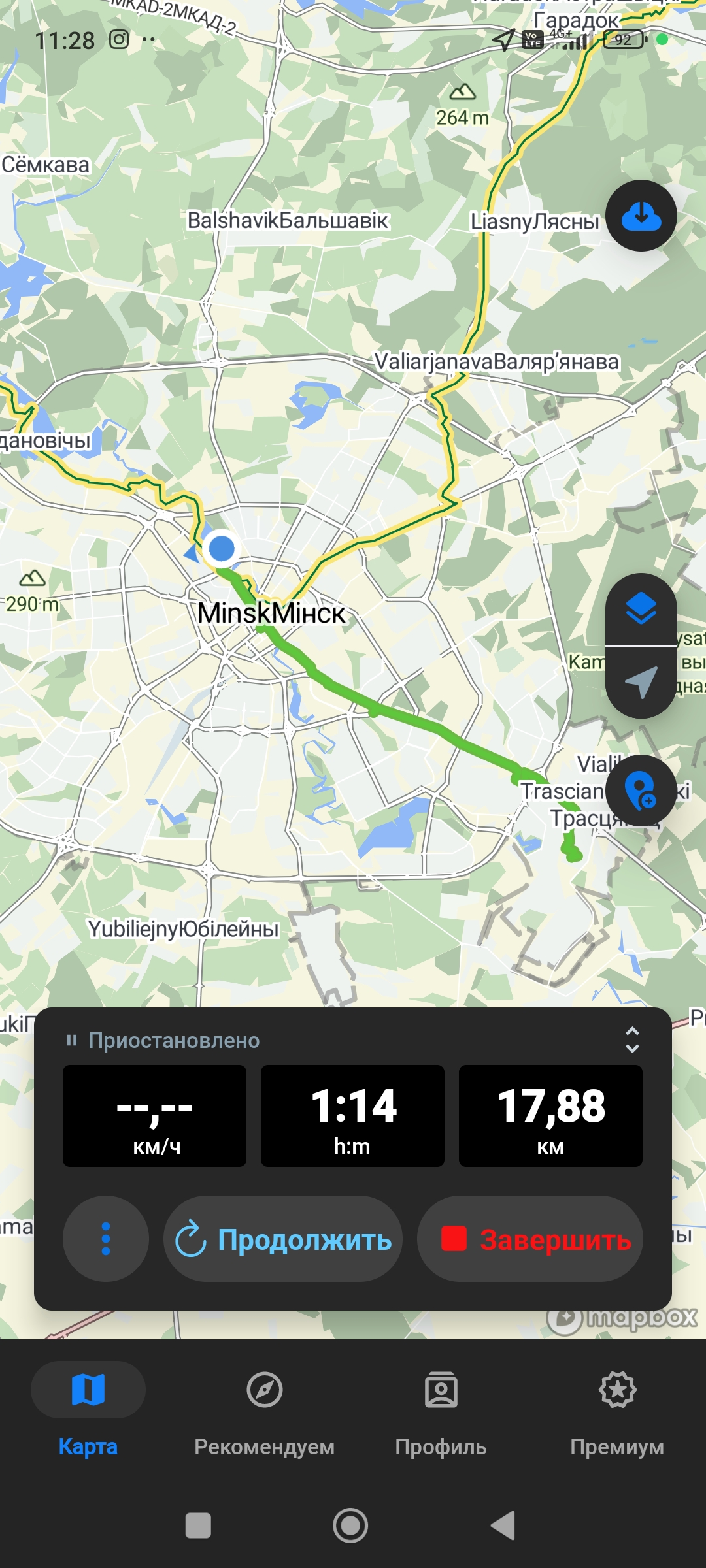This screenshot has width=706, height=1568.
Task: Go back using system back button
Action: point(503,1526)
